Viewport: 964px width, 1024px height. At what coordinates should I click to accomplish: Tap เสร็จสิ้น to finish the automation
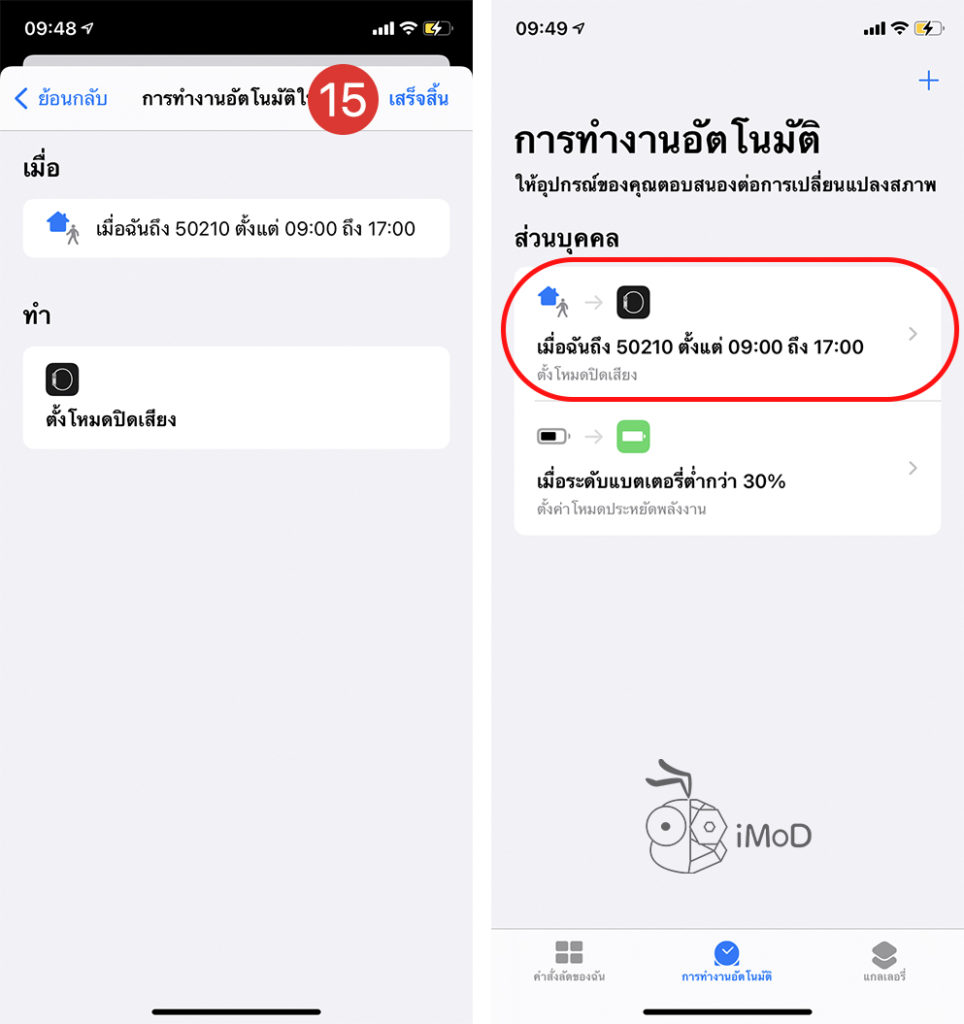click(x=418, y=98)
